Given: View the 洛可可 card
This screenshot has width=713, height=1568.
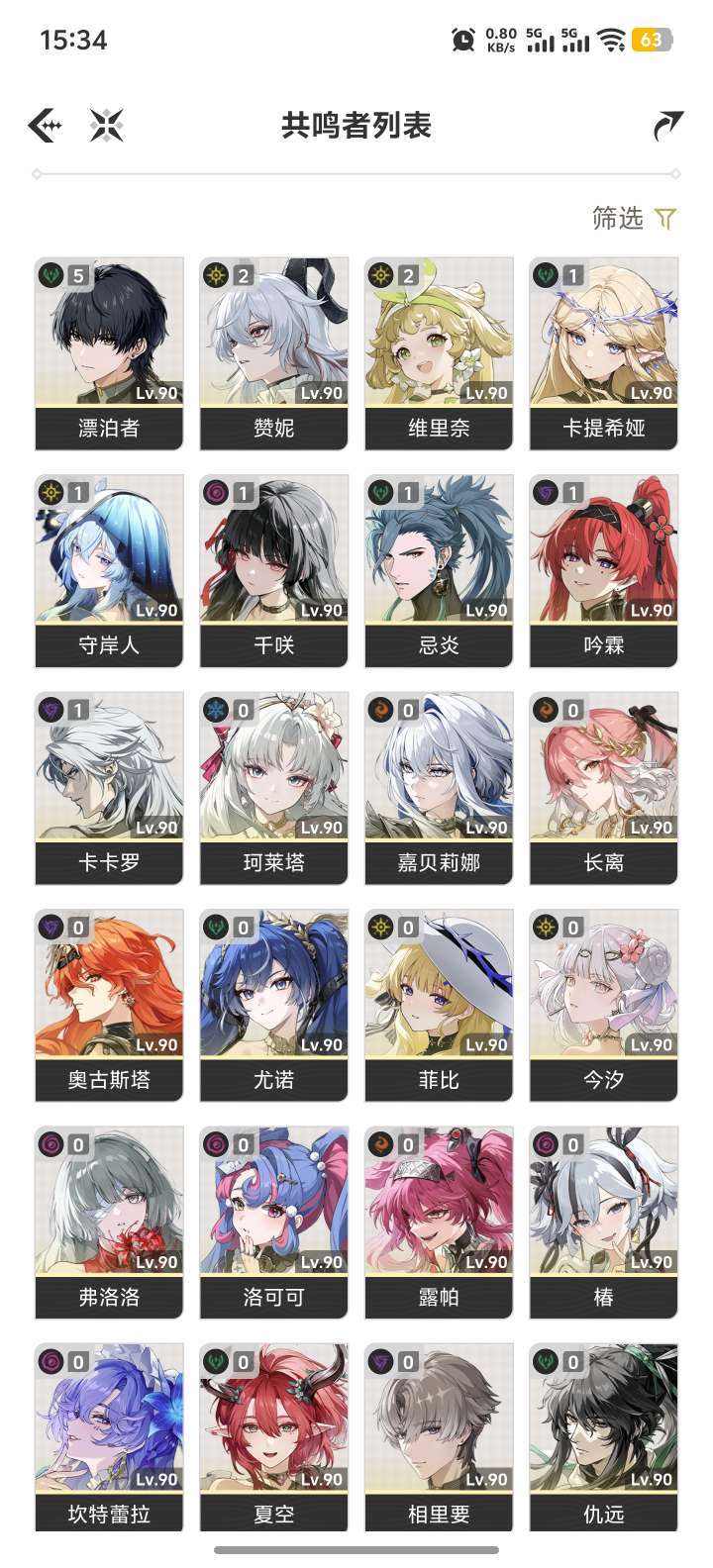Looking at the screenshot, I should click(274, 1222).
